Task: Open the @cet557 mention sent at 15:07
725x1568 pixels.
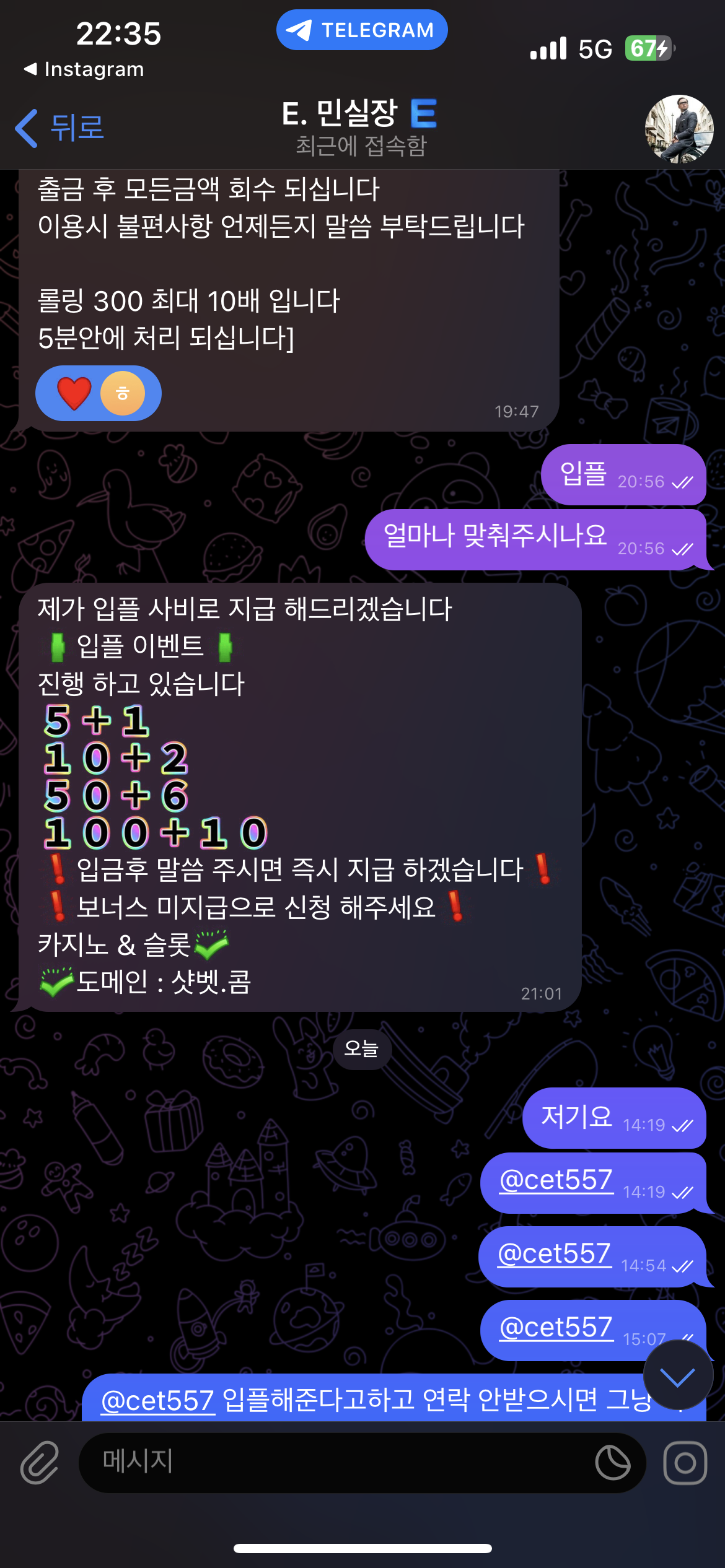Action: [556, 1326]
